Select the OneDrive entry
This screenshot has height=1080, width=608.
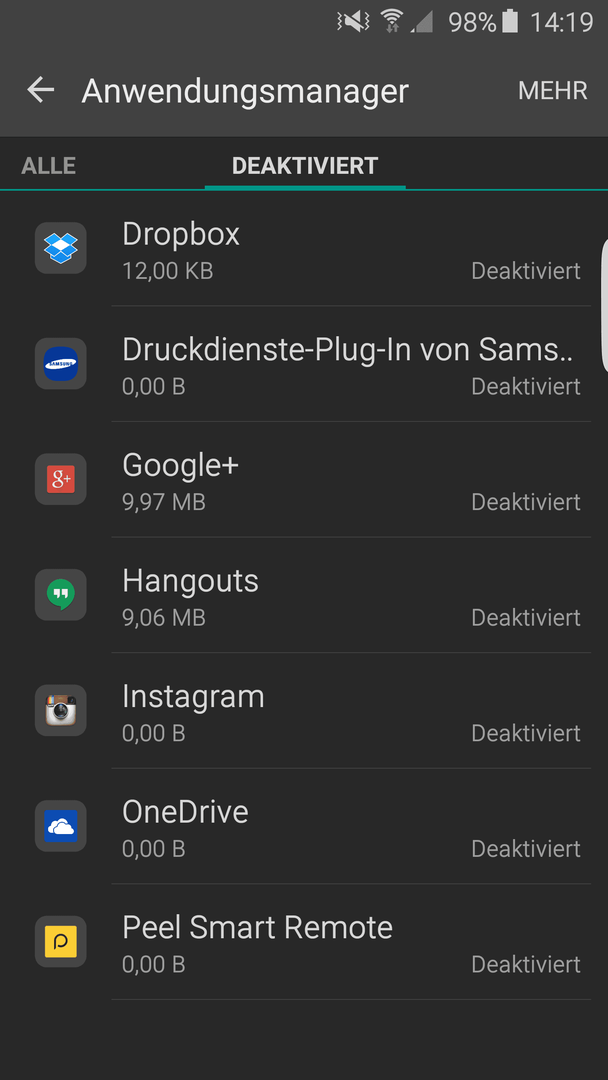point(304,827)
